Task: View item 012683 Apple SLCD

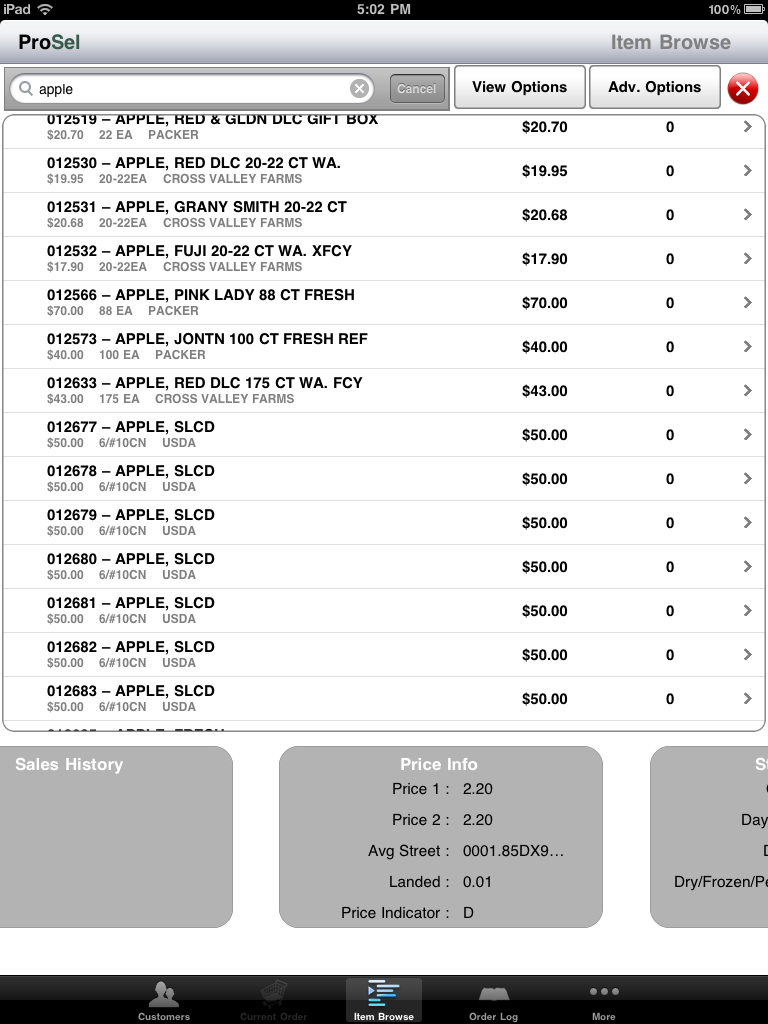Action: click(384, 699)
